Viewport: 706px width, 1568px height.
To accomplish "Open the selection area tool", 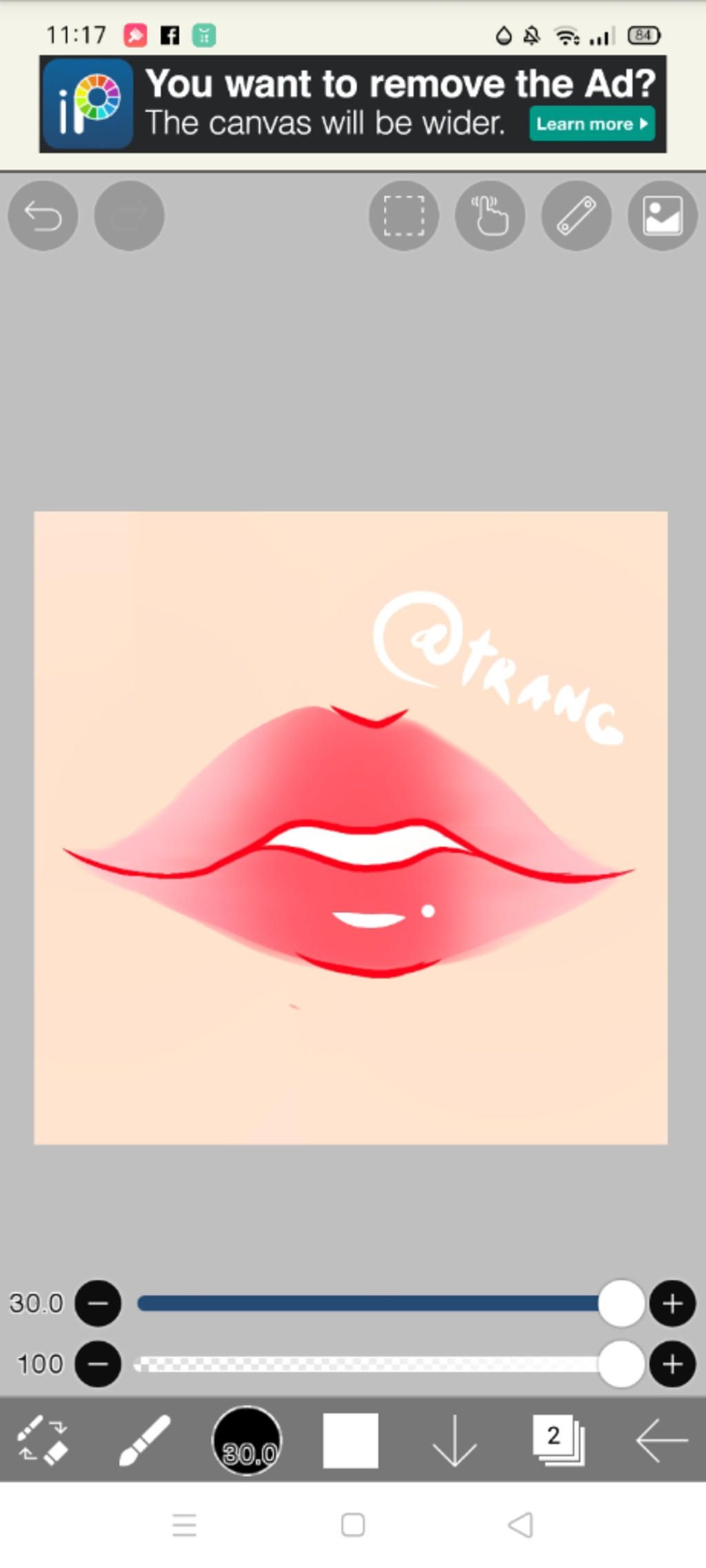I will (x=404, y=216).
